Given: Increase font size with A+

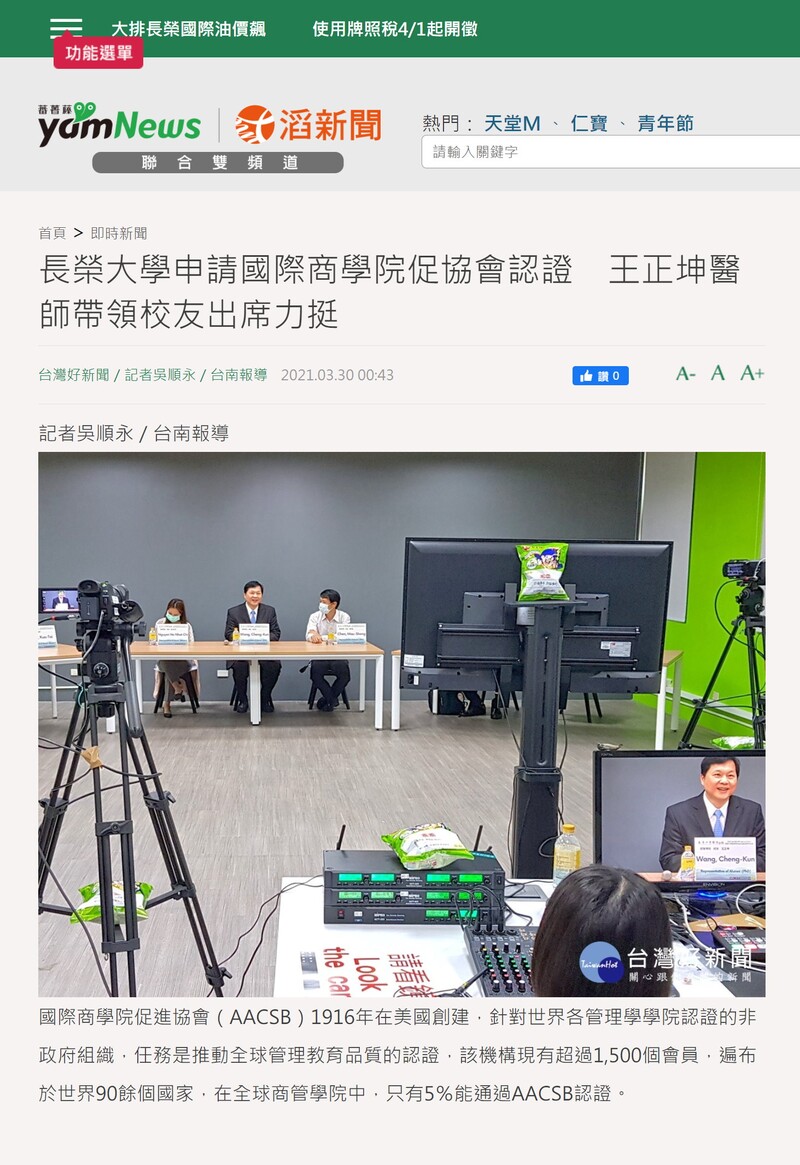Looking at the screenshot, I should 752,374.
